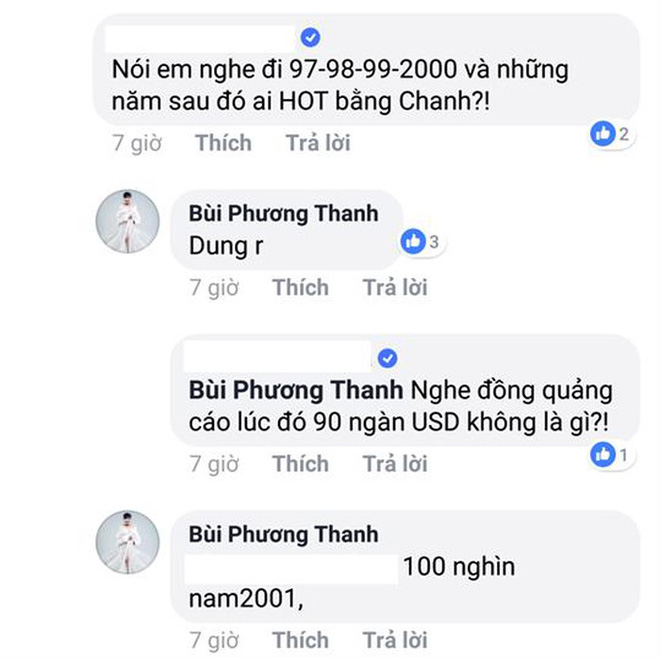This screenshot has height=659, width=660.
Task: Reply to the 'Dung r' comment
Action: pos(395,287)
